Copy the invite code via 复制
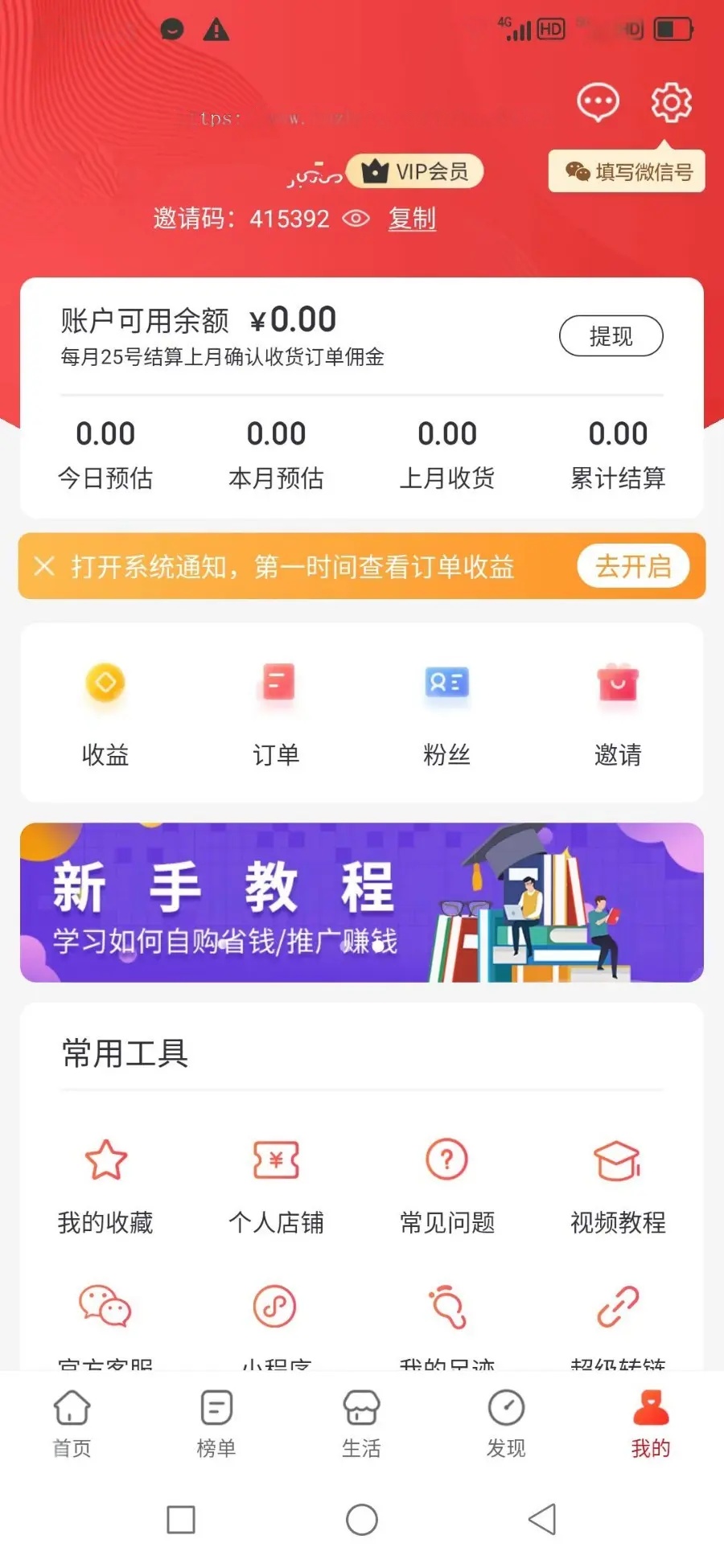 (412, 219)
